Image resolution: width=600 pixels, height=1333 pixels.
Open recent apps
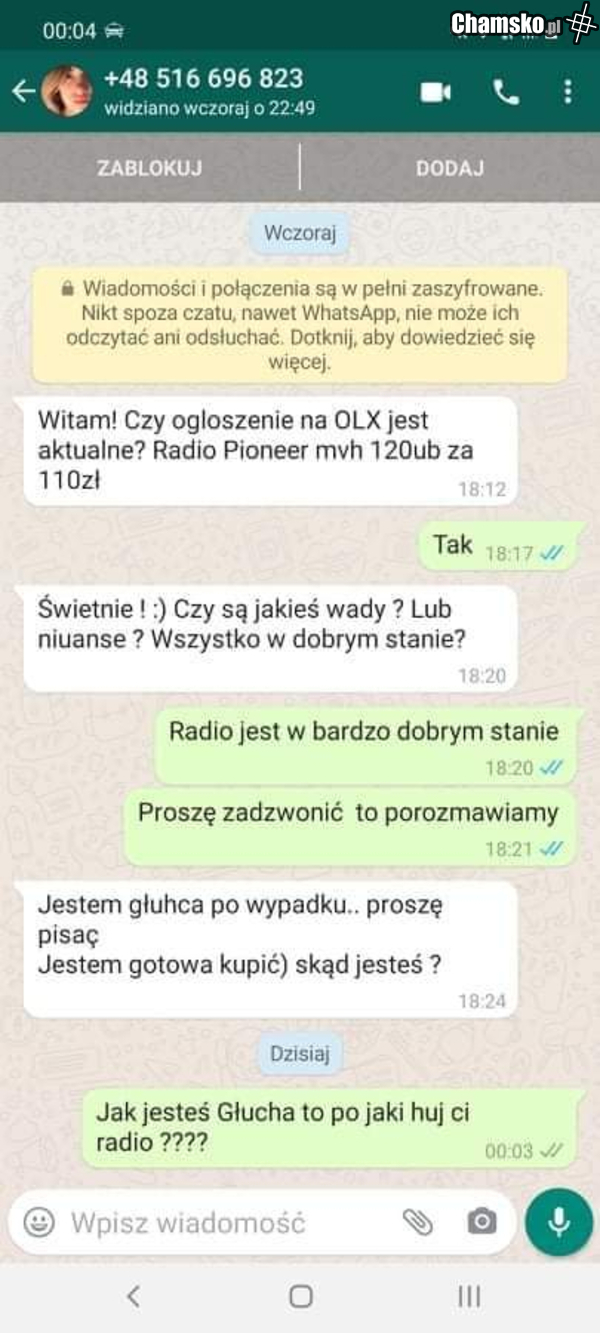pos(468,1297)
